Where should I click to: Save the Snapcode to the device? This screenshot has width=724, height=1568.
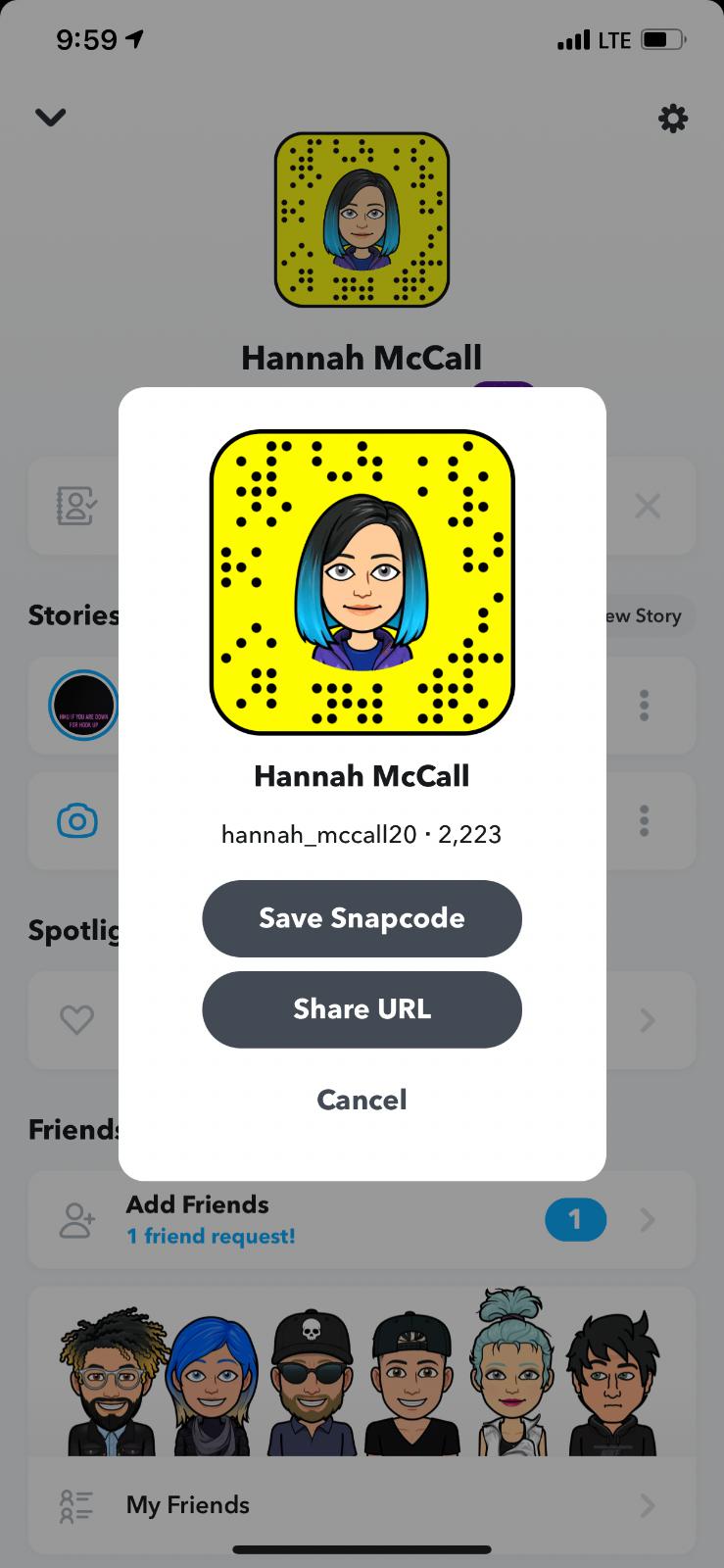[362, 918]
